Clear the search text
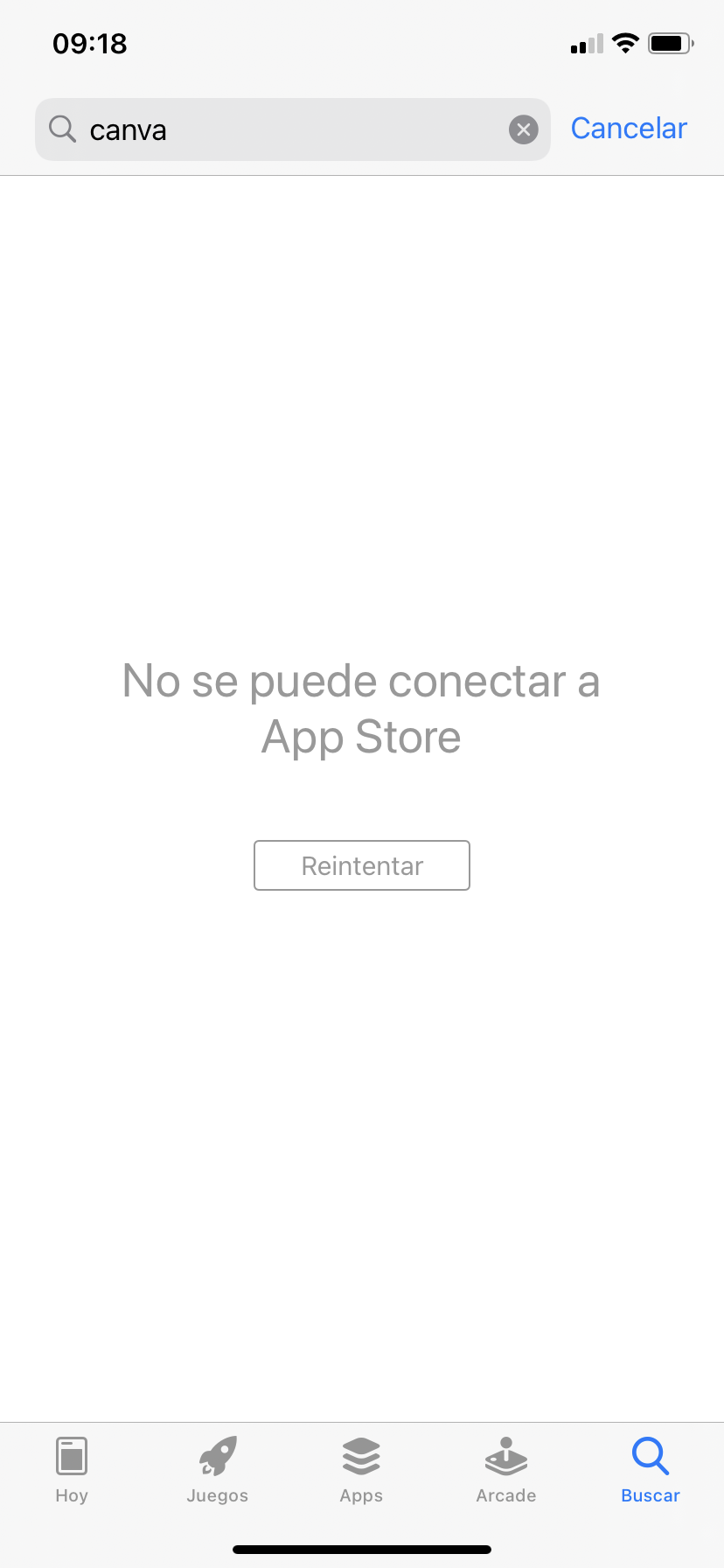 point(523,129)
